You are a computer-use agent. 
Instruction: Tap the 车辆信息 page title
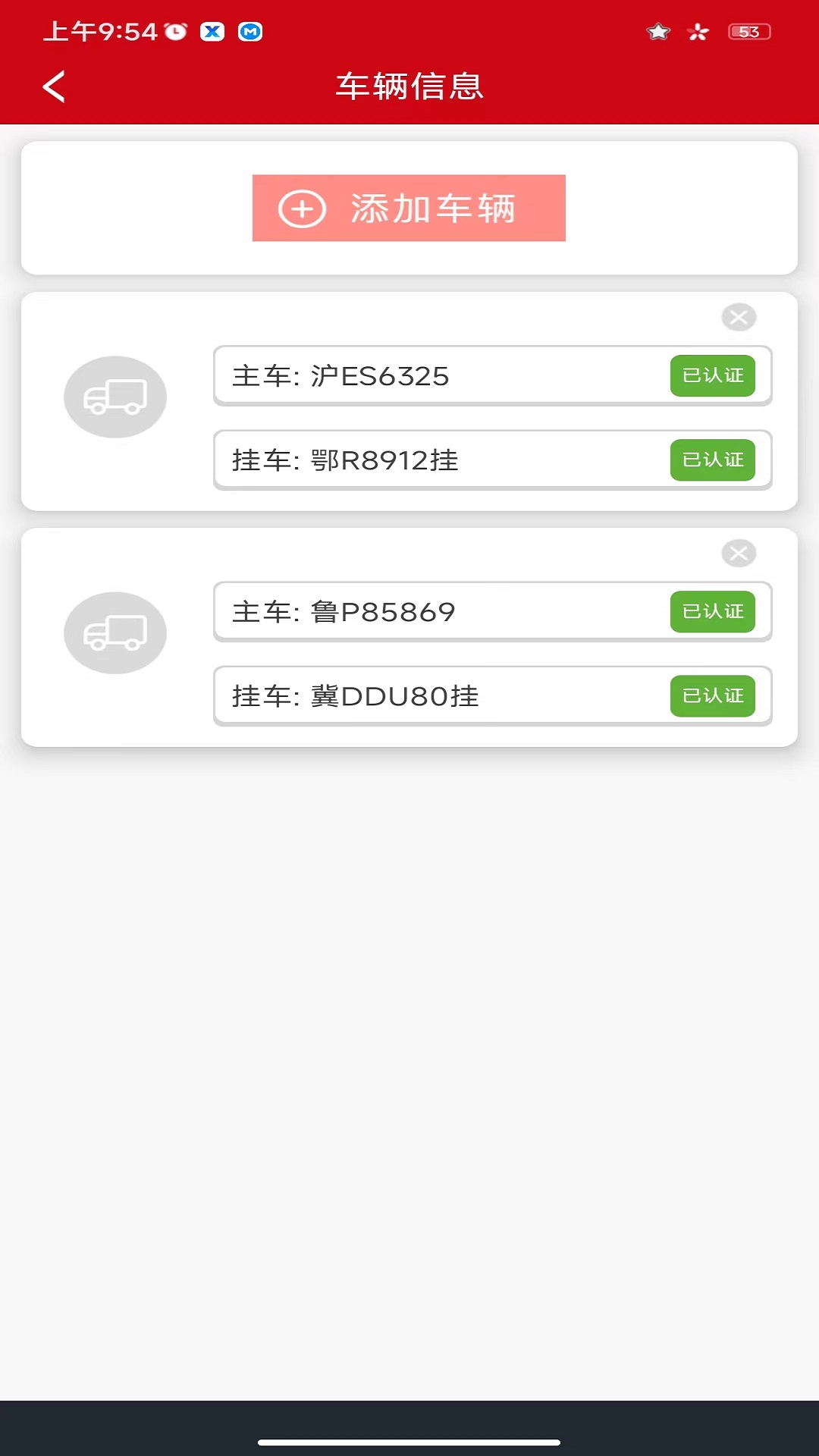[x=409, y=86]
